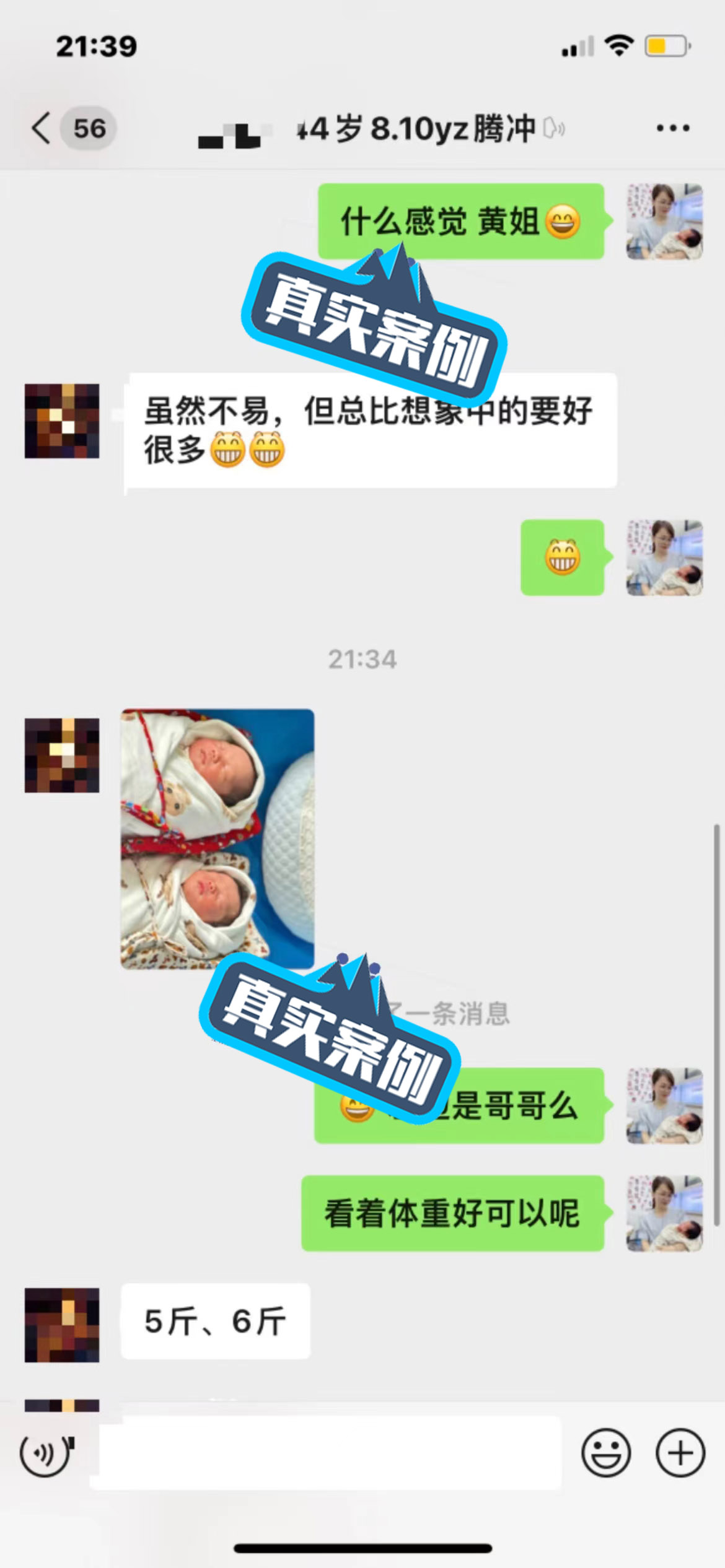Open the photo of the two swaddled babies
Viewport: 725px width, 1568px height.
[x=217, y=838]
